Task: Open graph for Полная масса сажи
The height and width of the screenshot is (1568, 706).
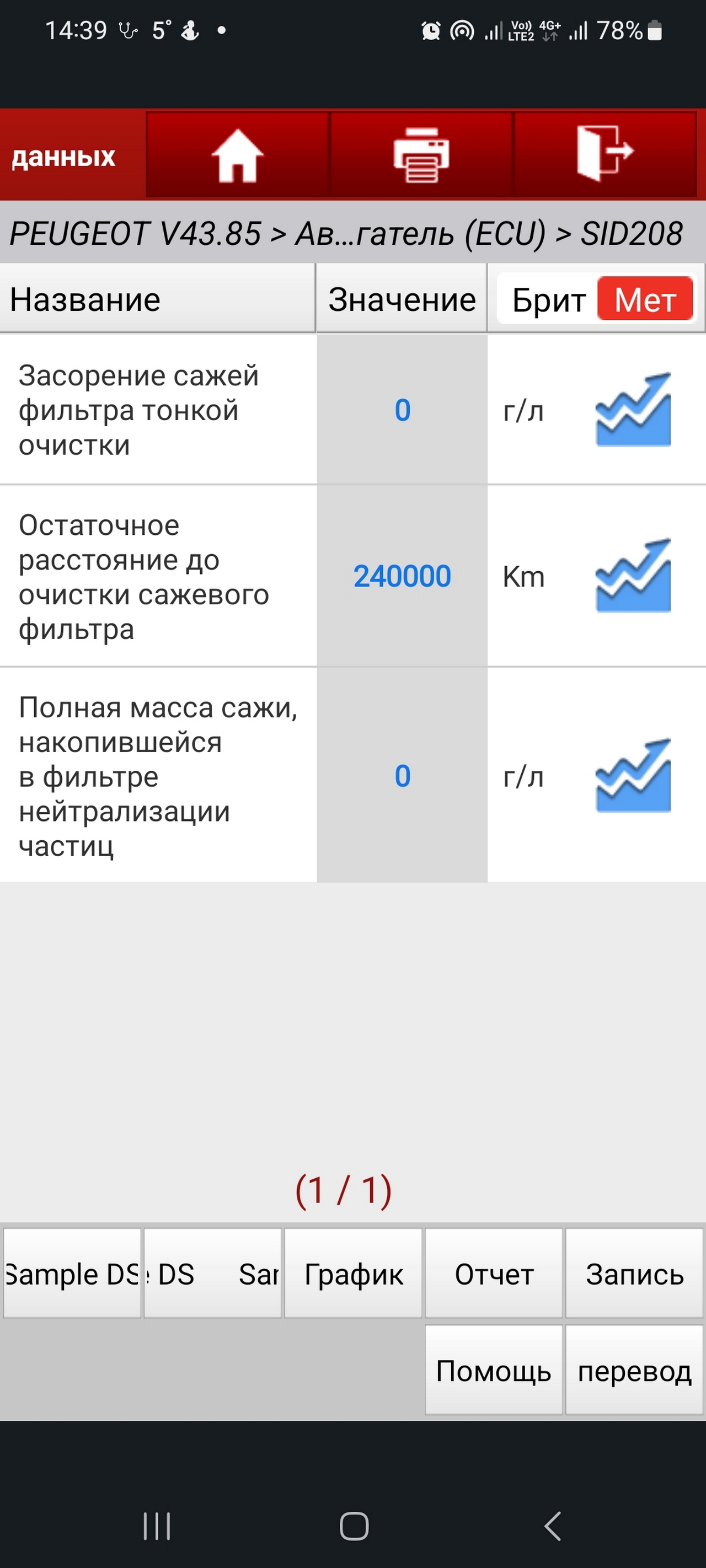Action: (633, 775)
